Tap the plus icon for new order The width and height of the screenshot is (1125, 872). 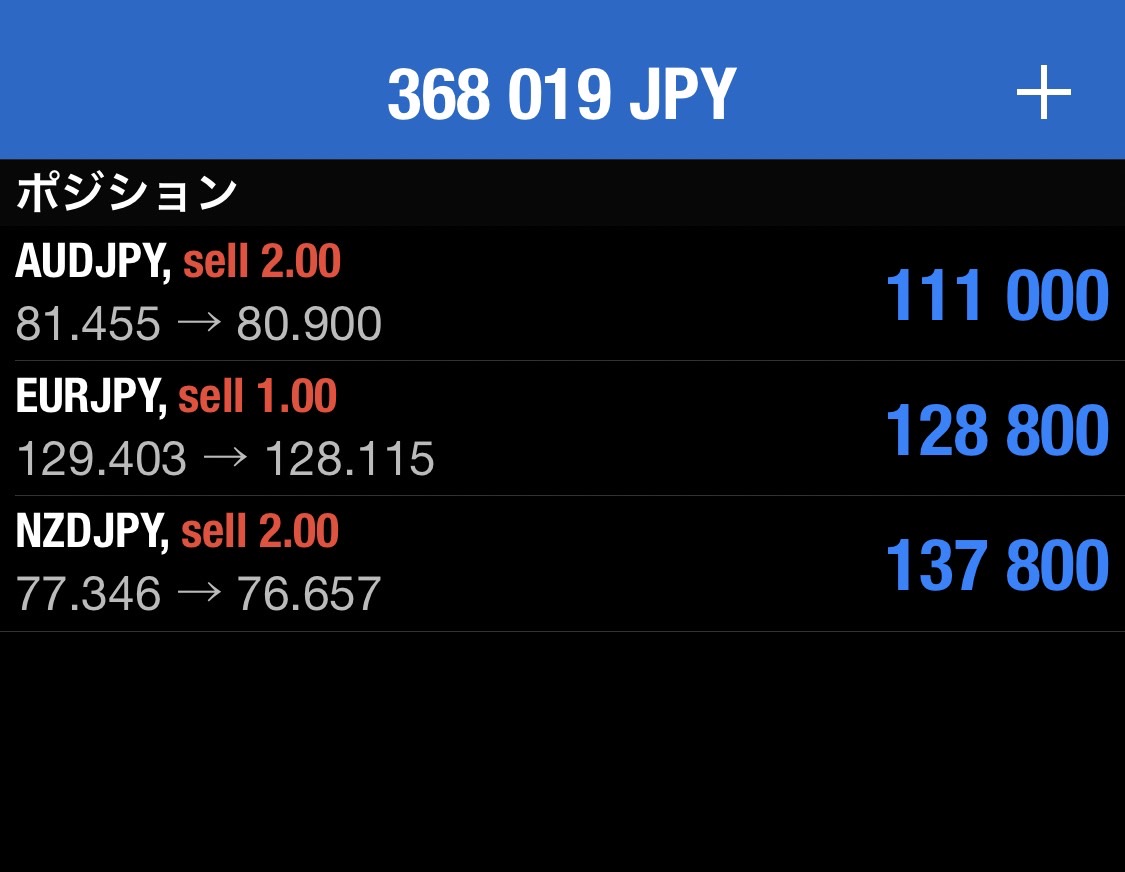[x=1043, y=94]
